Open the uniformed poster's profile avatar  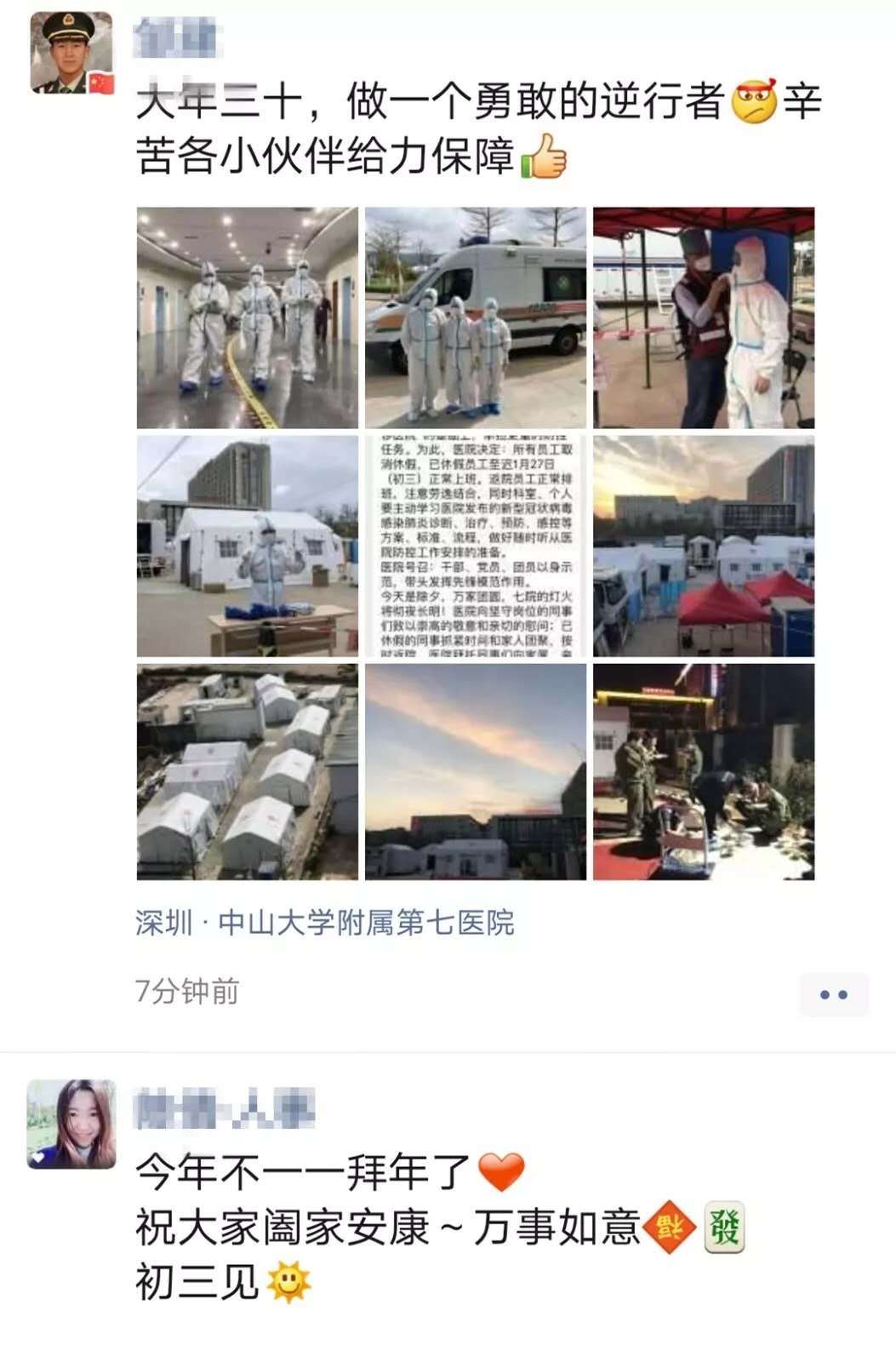tap(71, 53)
